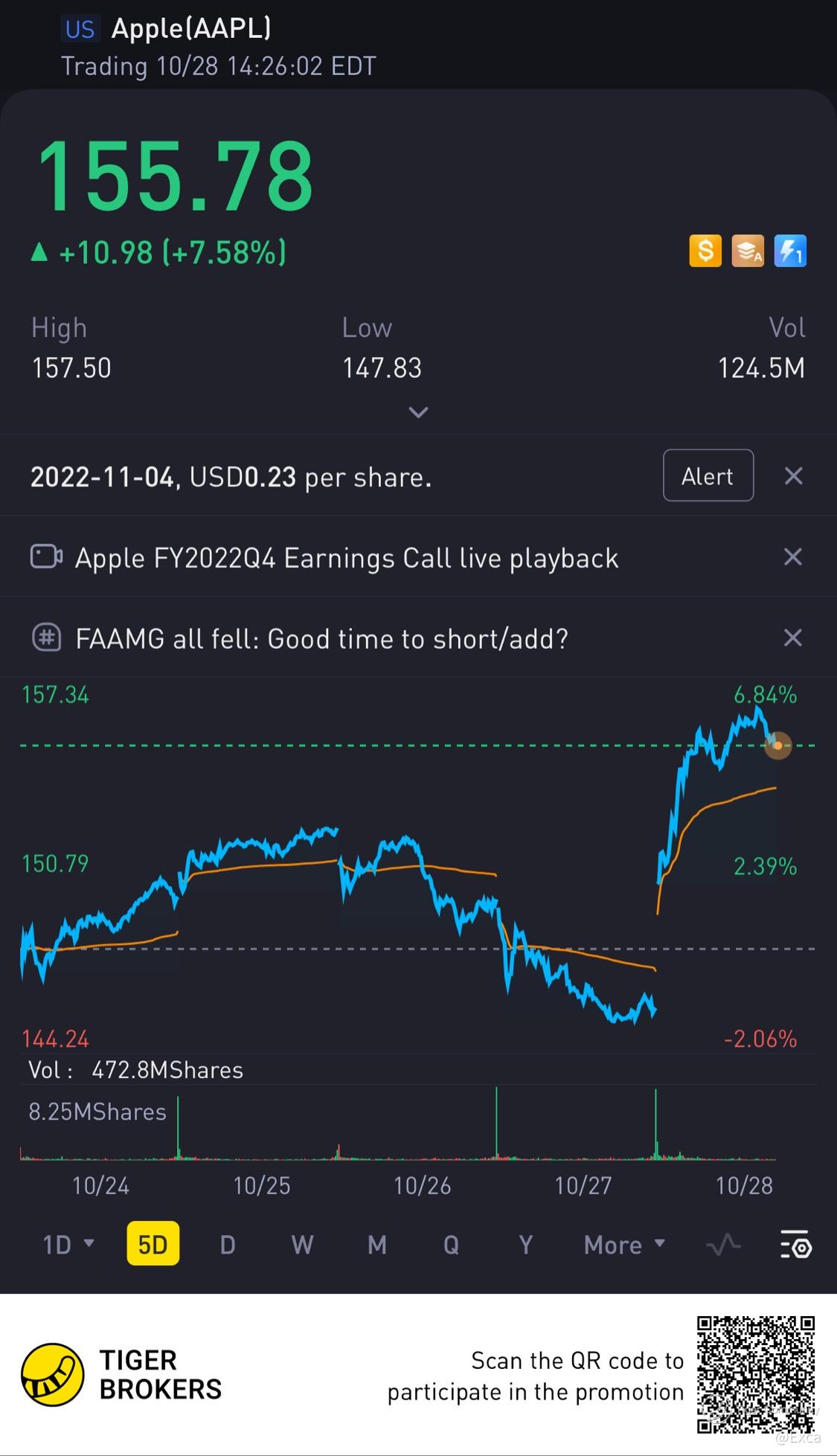Open the chart settings icon
Image resolution: width=837 pixels, height=1456 pixels.
click(x=795, y=1245)
